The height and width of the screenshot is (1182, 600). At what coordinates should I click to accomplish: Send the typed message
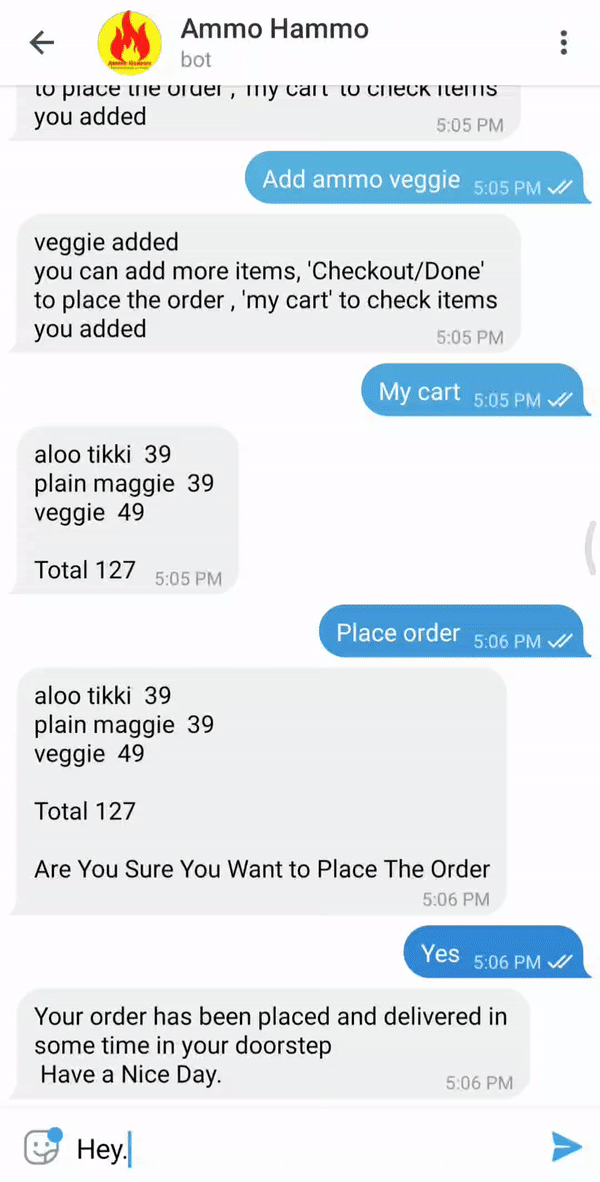tap(566, 1144)
